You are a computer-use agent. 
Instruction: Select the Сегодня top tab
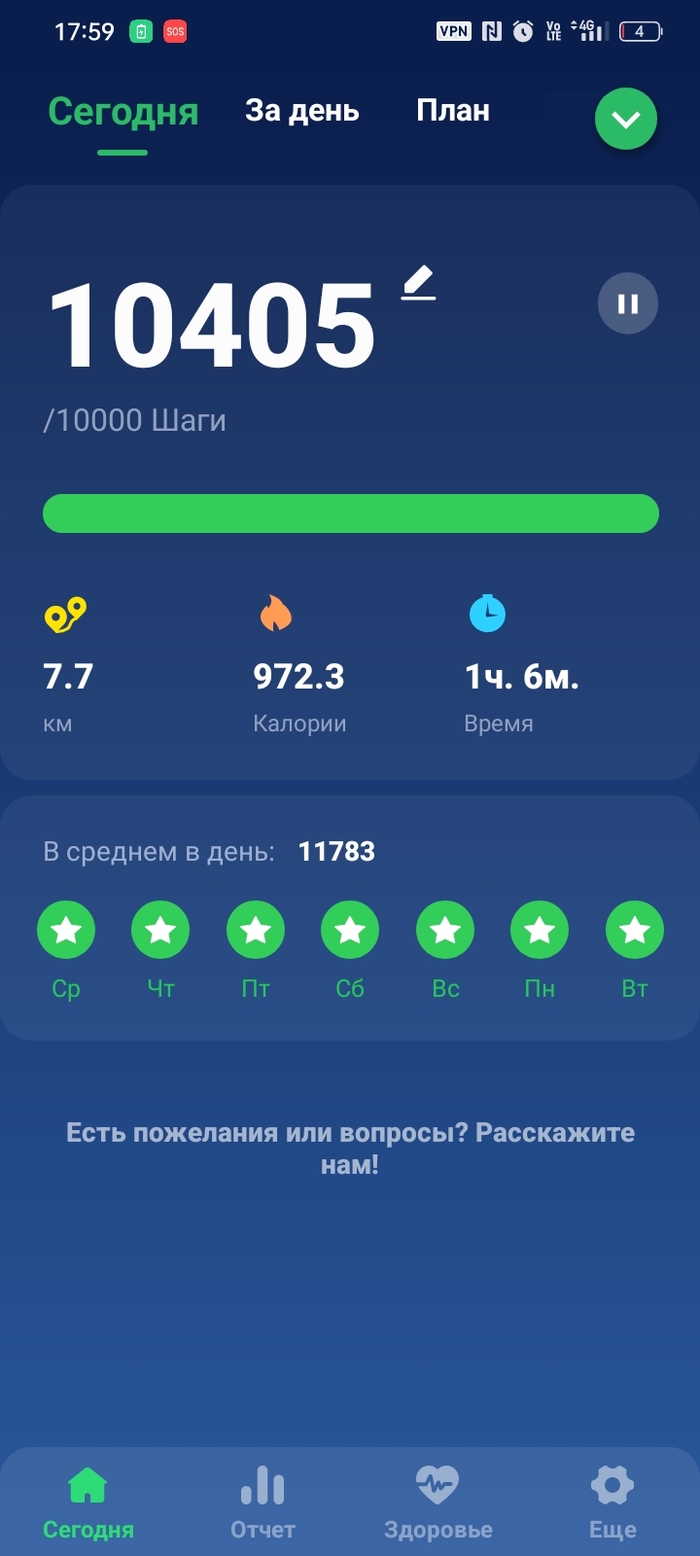click(x=123, y=111)
